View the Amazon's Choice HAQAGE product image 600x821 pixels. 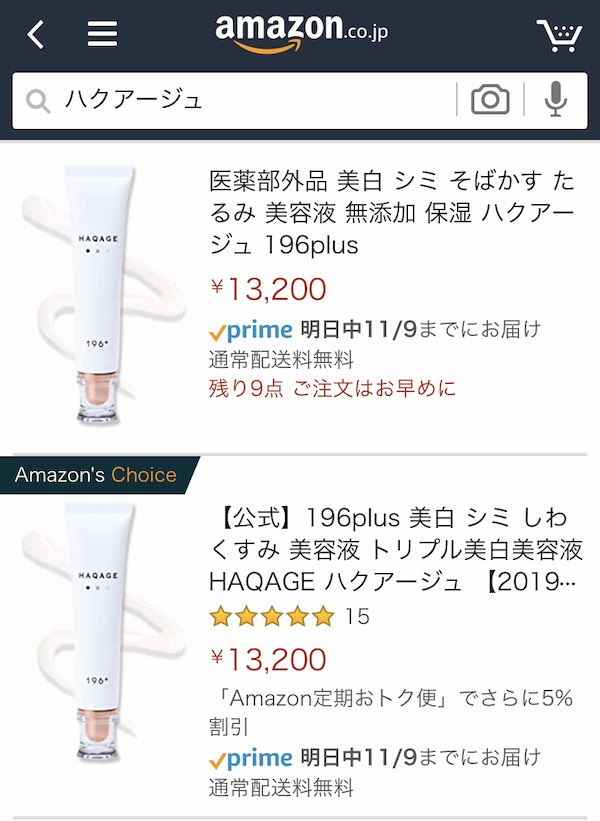(x=100, y=640)
